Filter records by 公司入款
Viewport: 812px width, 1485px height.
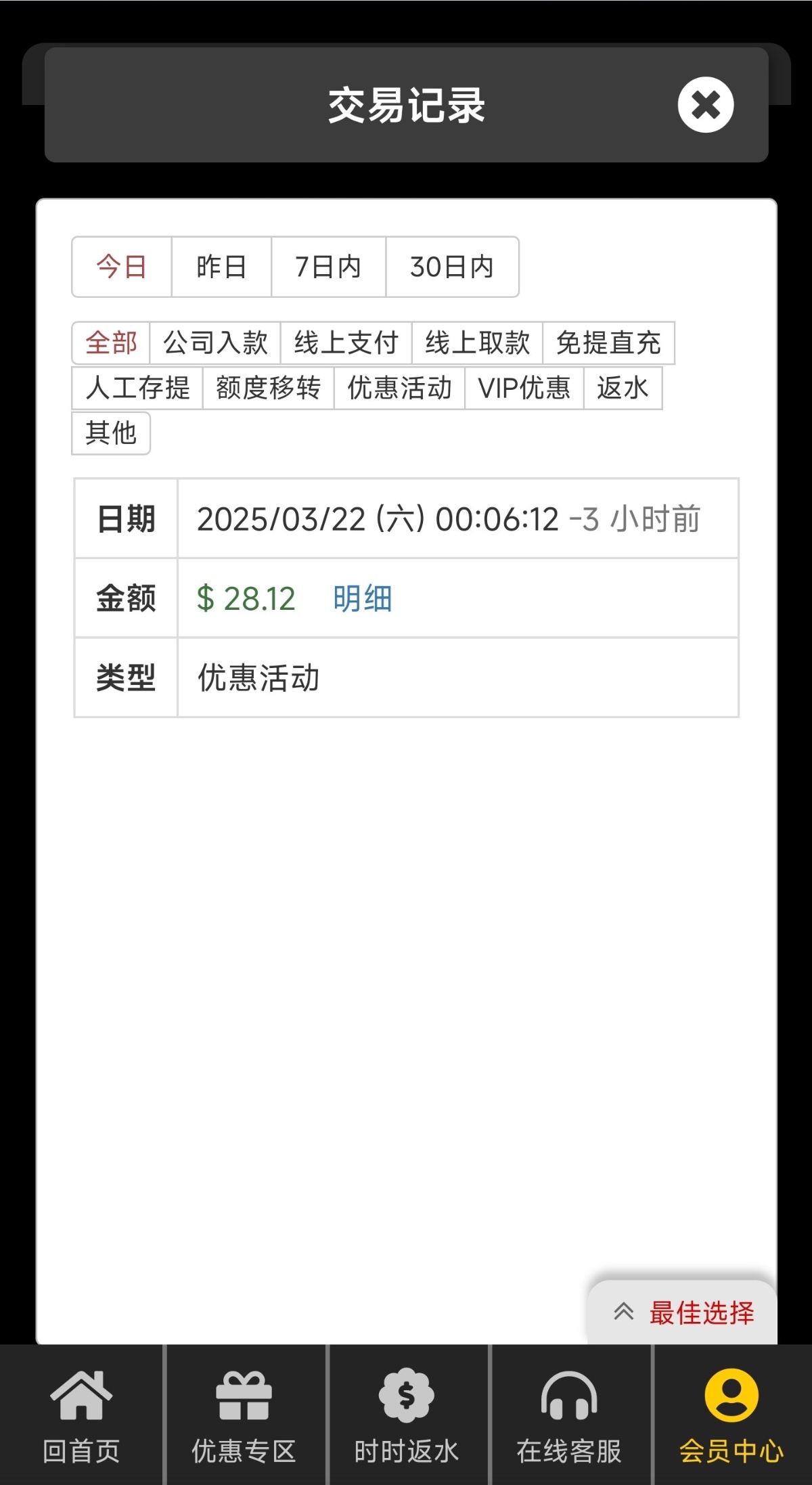click(x=215, y=342)
